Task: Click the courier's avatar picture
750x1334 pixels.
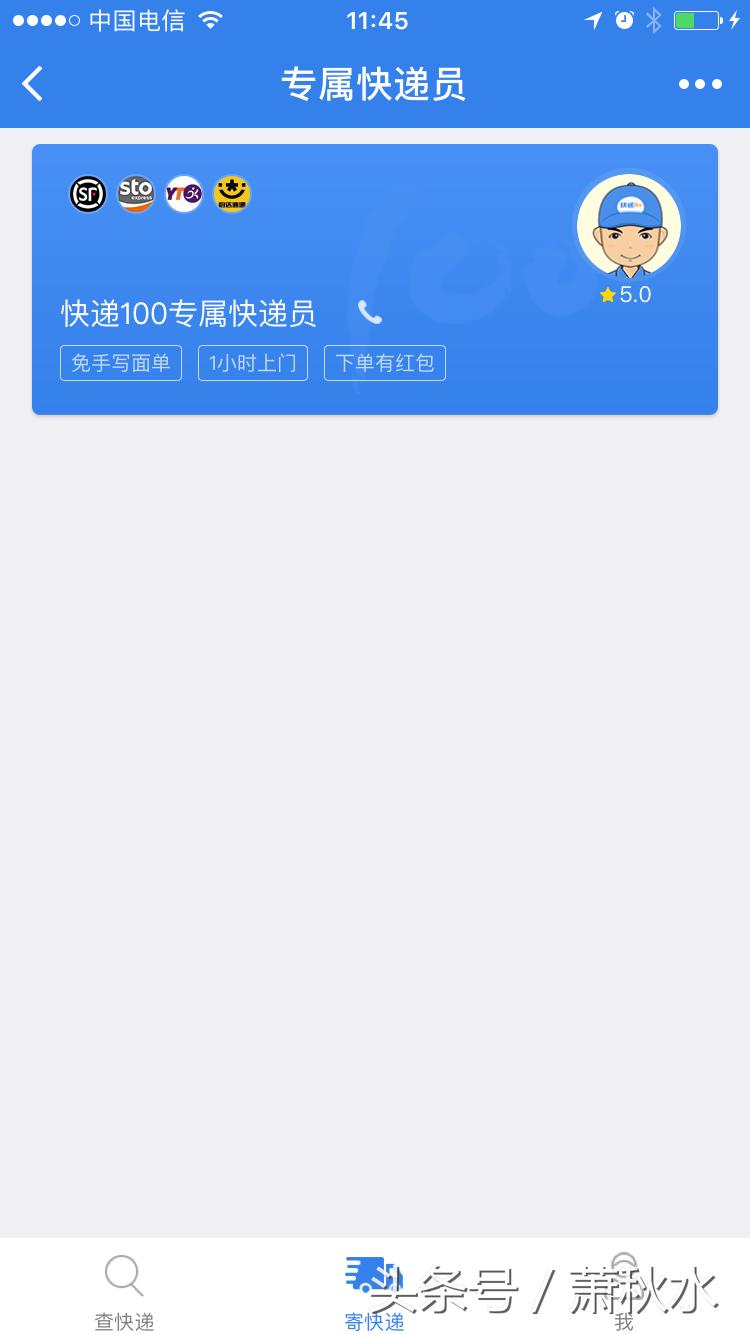Action: (629, 225)
